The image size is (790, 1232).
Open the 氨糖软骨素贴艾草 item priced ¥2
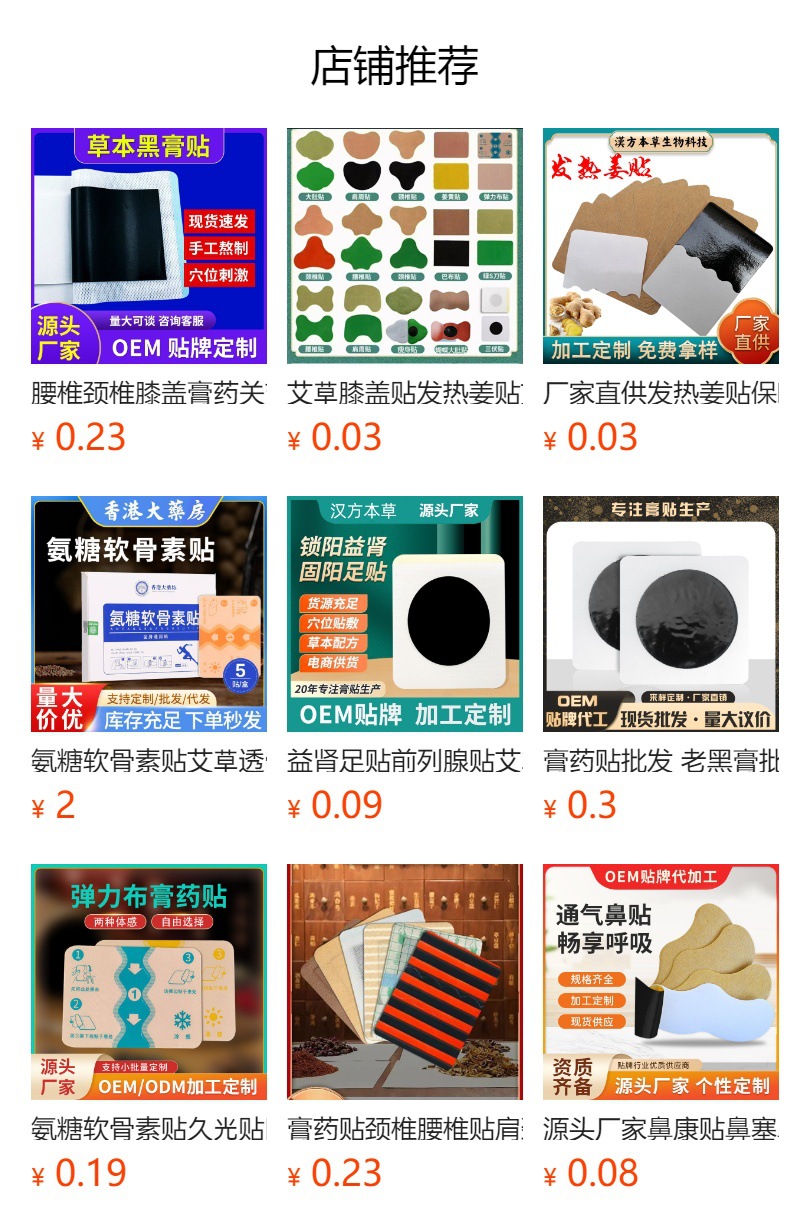tap(149, 660)
